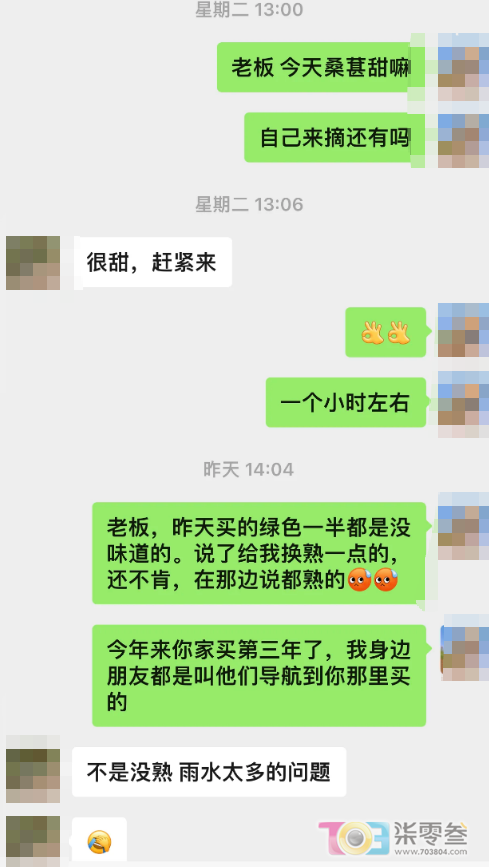Open the avatar beside "很甜,赶紧来"
489x867 pixels.
click(x=33, y=263)
